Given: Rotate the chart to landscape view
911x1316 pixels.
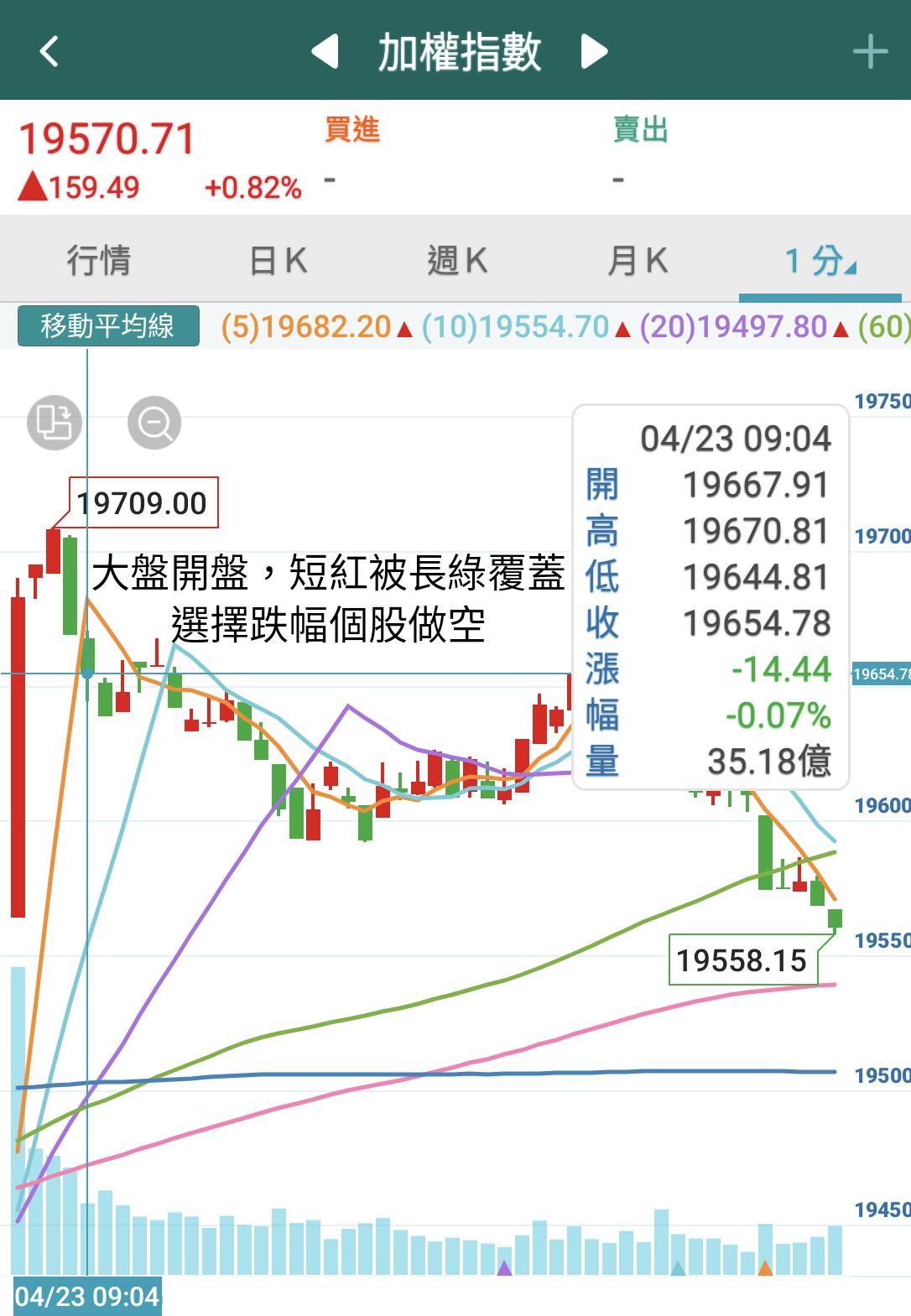Looking at the screenshot, I should click(55, 423).
